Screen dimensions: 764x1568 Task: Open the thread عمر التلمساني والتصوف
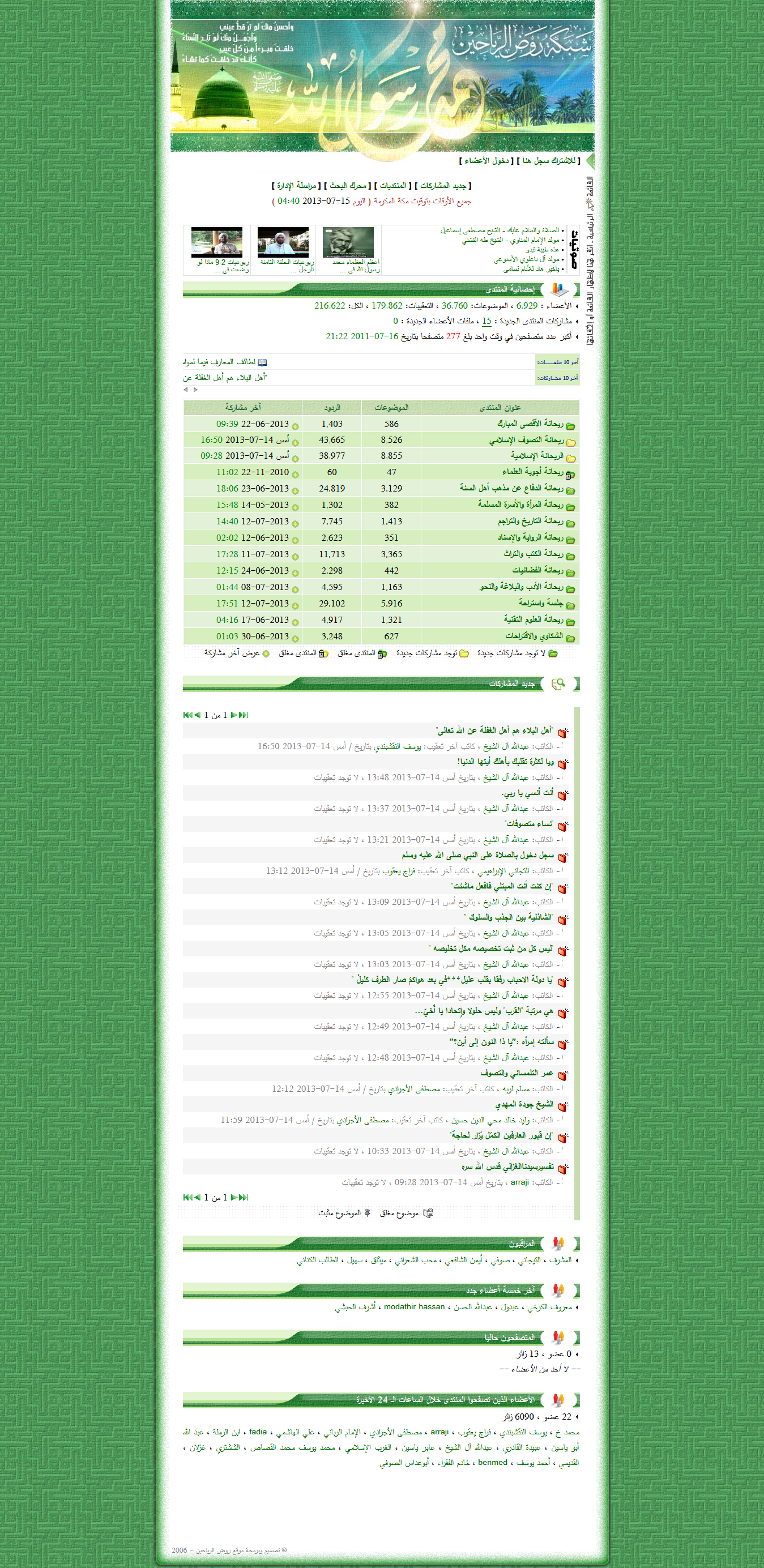coord(517,1073)
